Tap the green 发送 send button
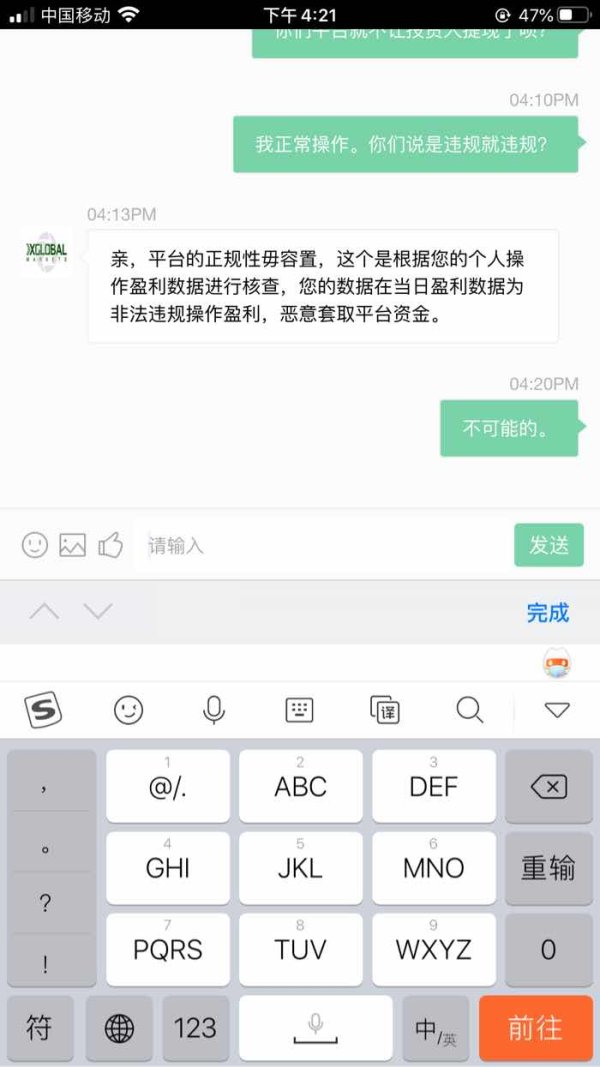Image resolution: width=600 pixels, height=1067 pixels. tap(549, 545)
